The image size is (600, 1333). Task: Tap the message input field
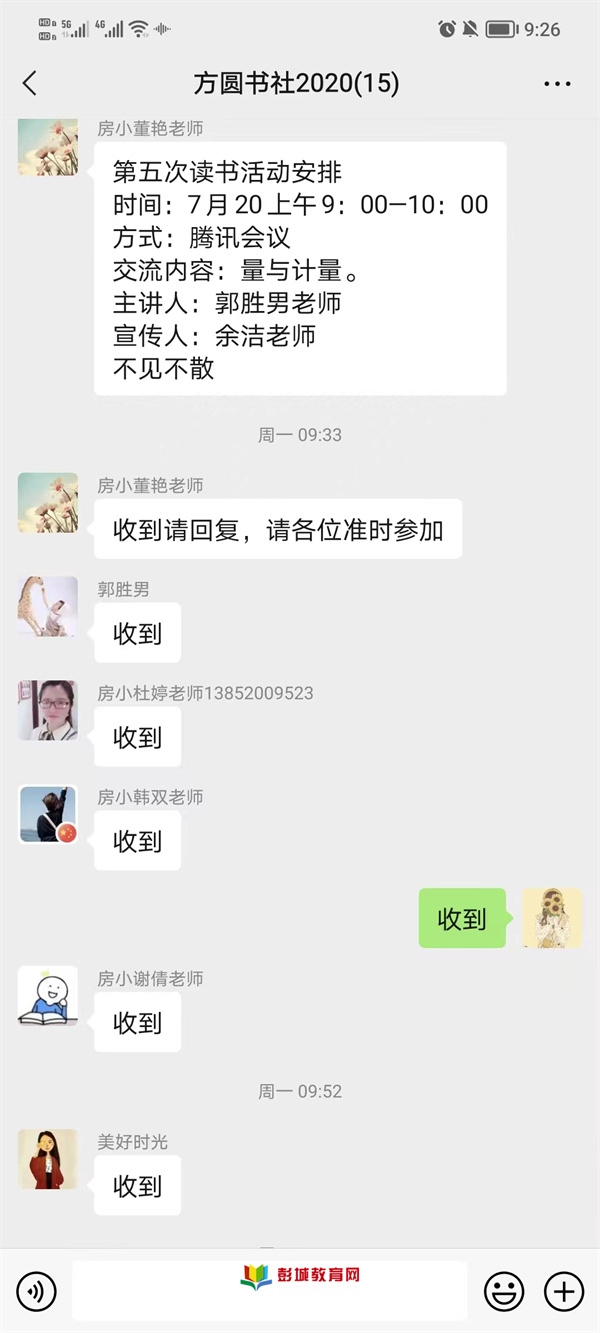click(x=269, y=1291)
